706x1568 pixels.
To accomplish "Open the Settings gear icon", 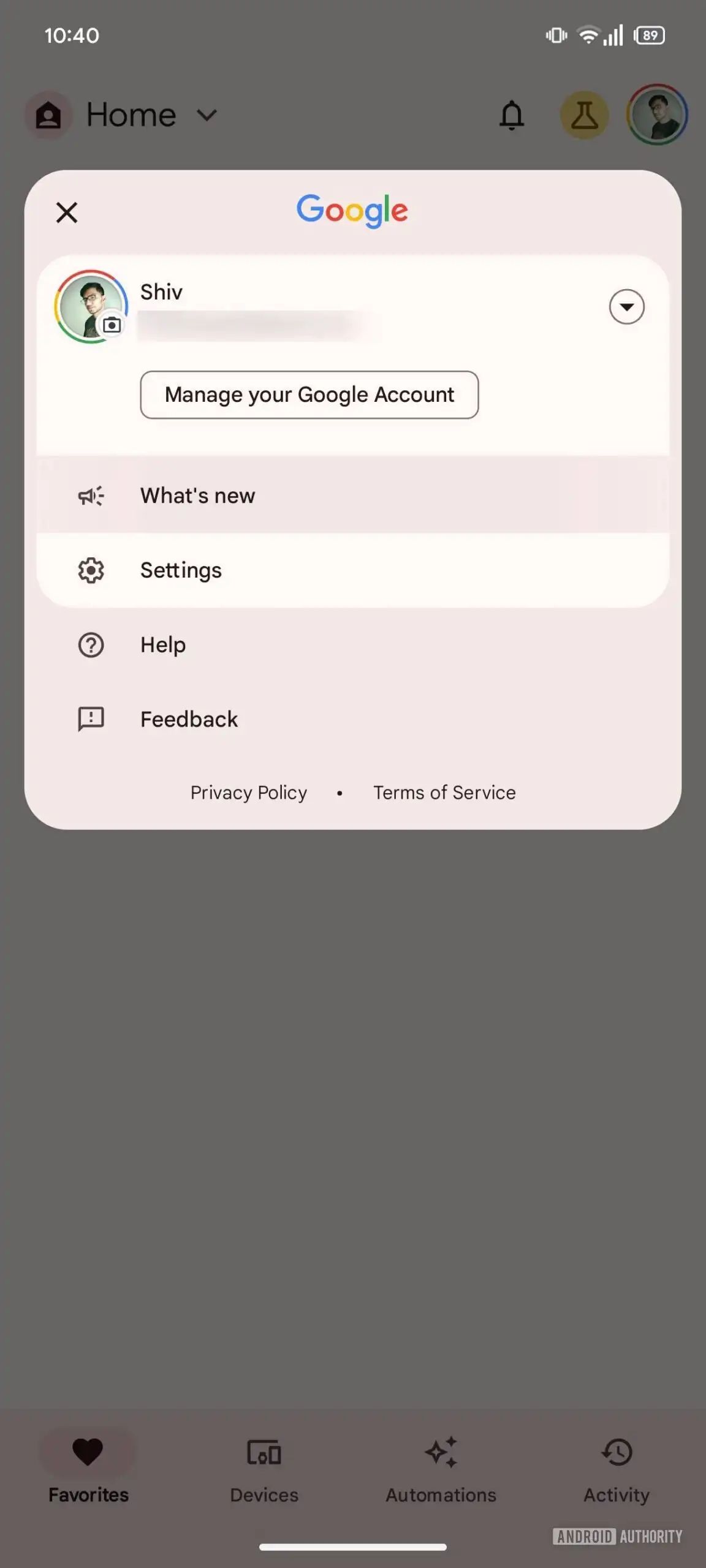I will click(x=90, y=570).
